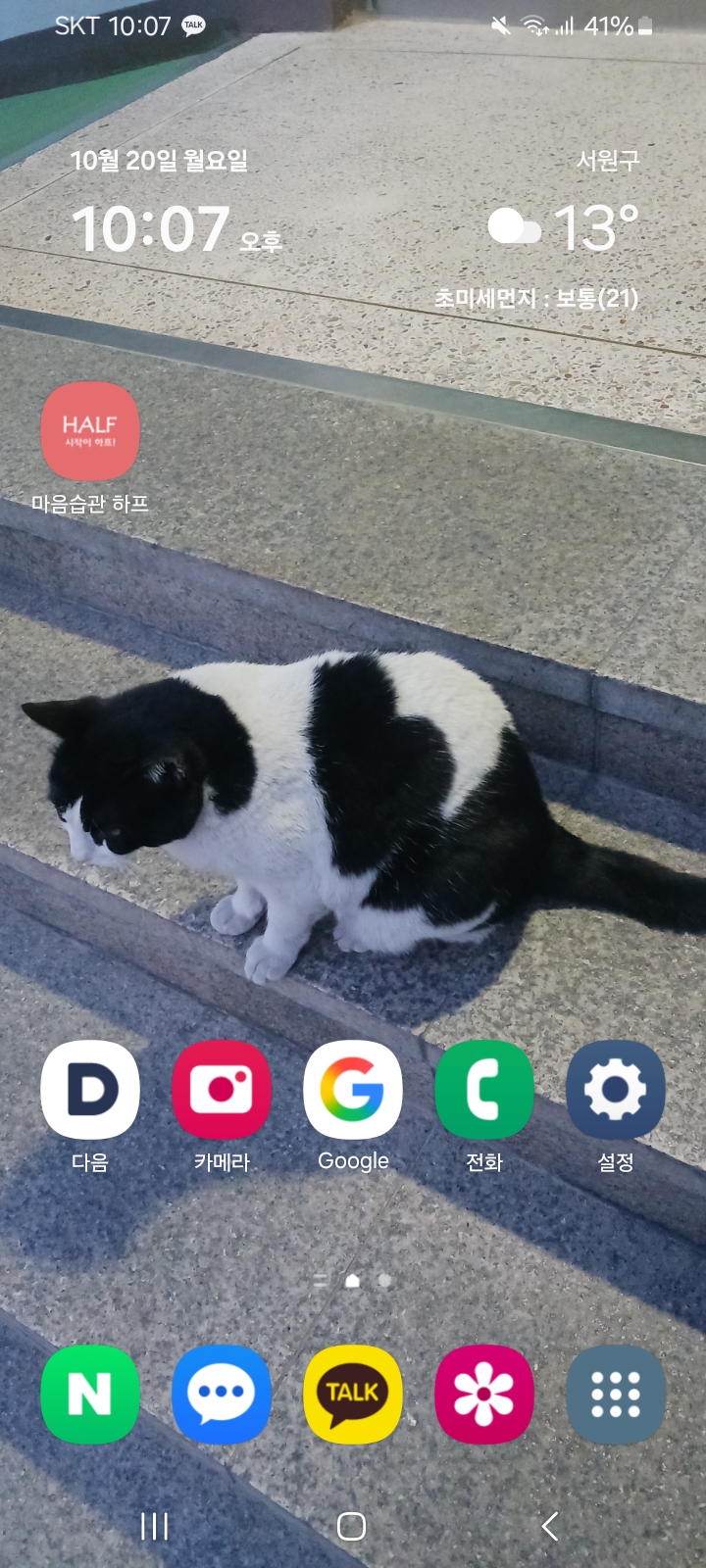Open the pink Gallery flower app
Image resolution: width=706 pixels, height=1568 pixels.
click(484, 1394)
